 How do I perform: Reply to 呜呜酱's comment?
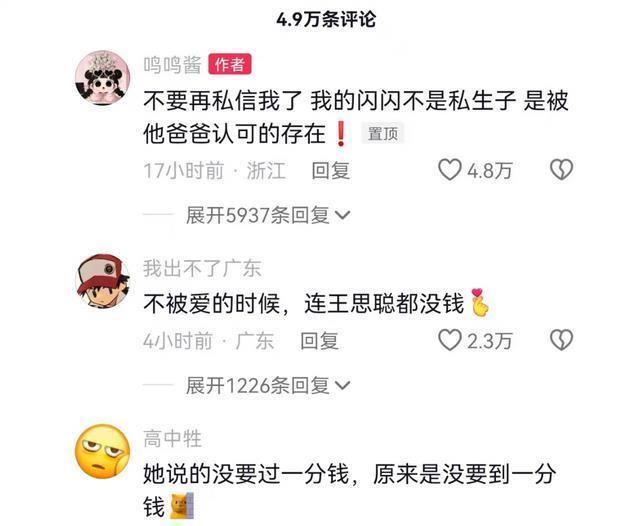pyautogui.click(x=330, y=171)
